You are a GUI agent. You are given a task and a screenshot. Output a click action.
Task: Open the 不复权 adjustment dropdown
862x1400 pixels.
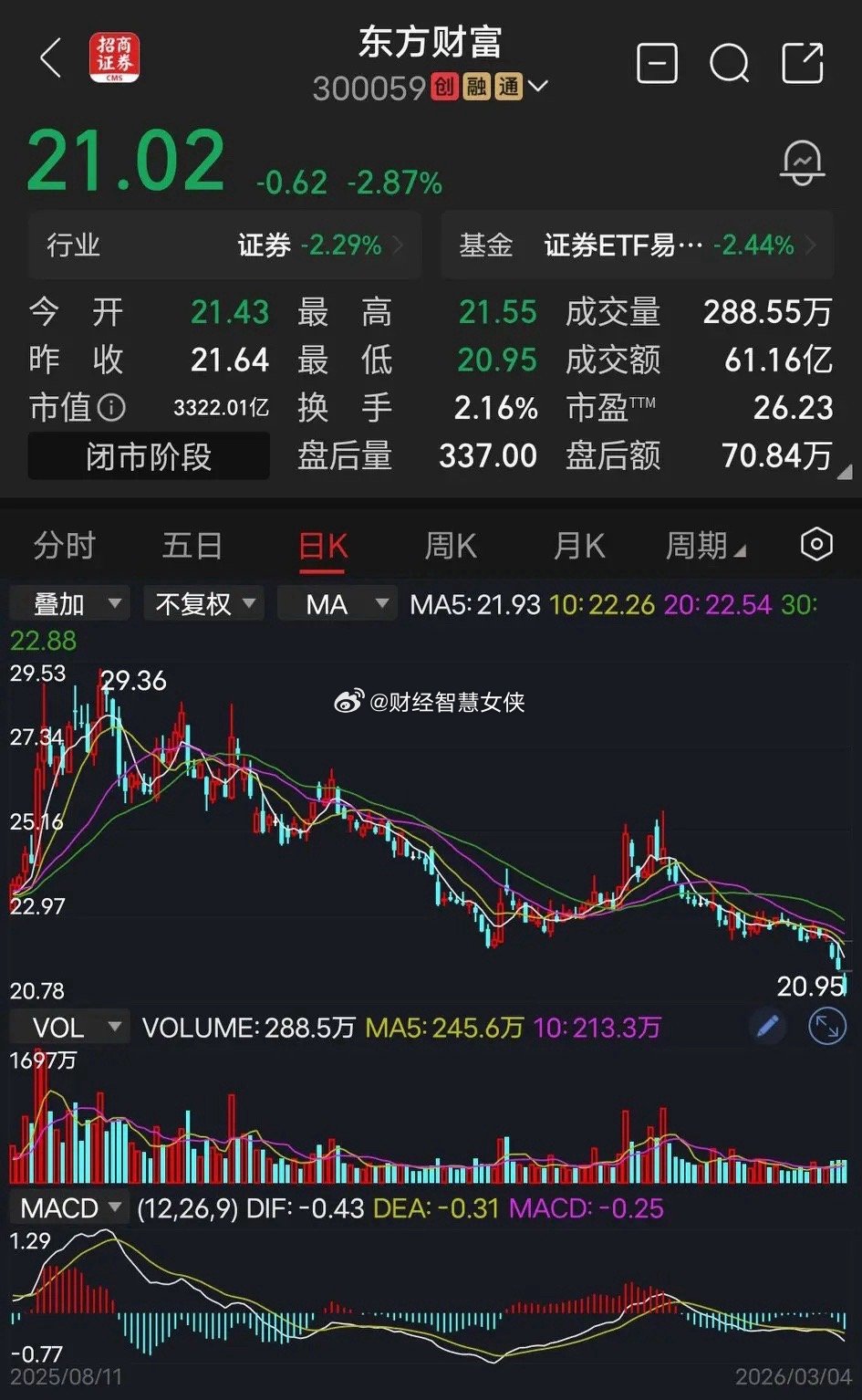[x=203, y=603]
